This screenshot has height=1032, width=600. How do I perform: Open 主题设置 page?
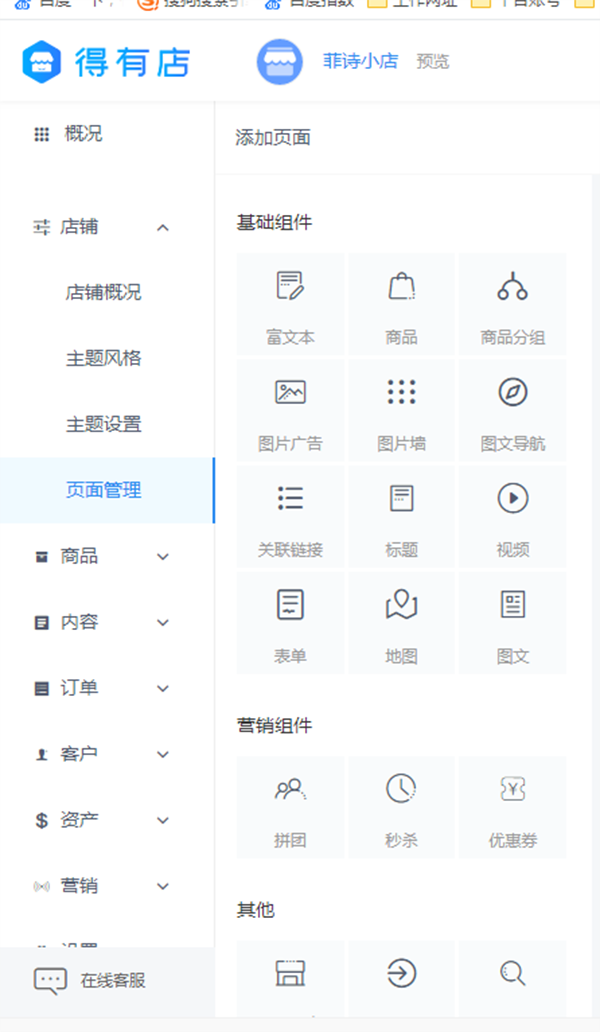click(103, 424)
